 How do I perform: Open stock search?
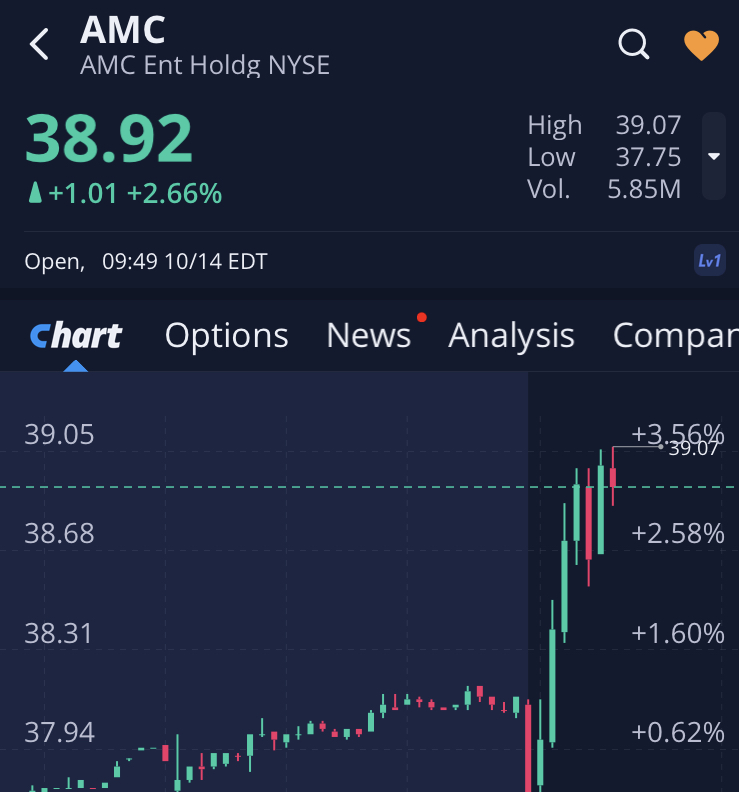pos(634,45)
